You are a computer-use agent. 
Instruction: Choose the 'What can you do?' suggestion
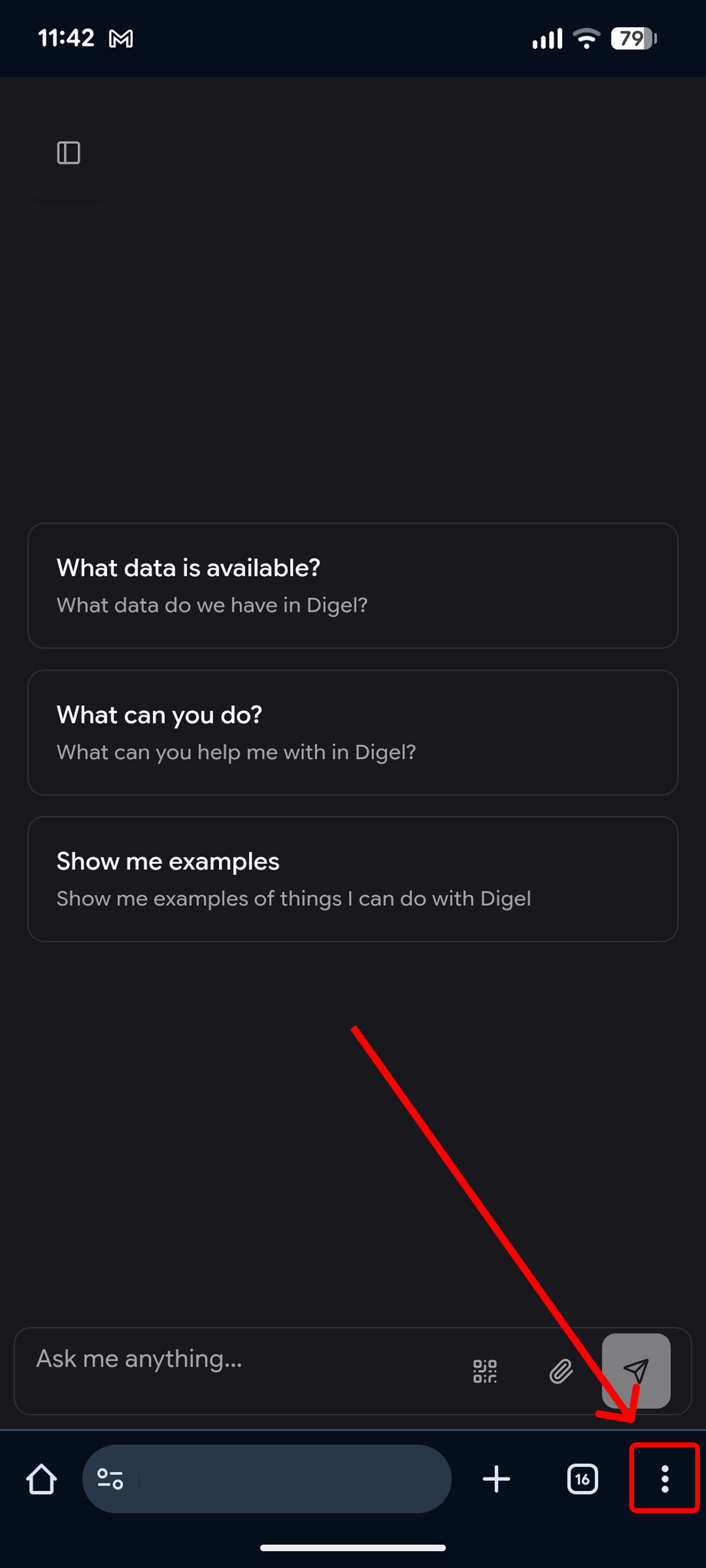[352, 732]
